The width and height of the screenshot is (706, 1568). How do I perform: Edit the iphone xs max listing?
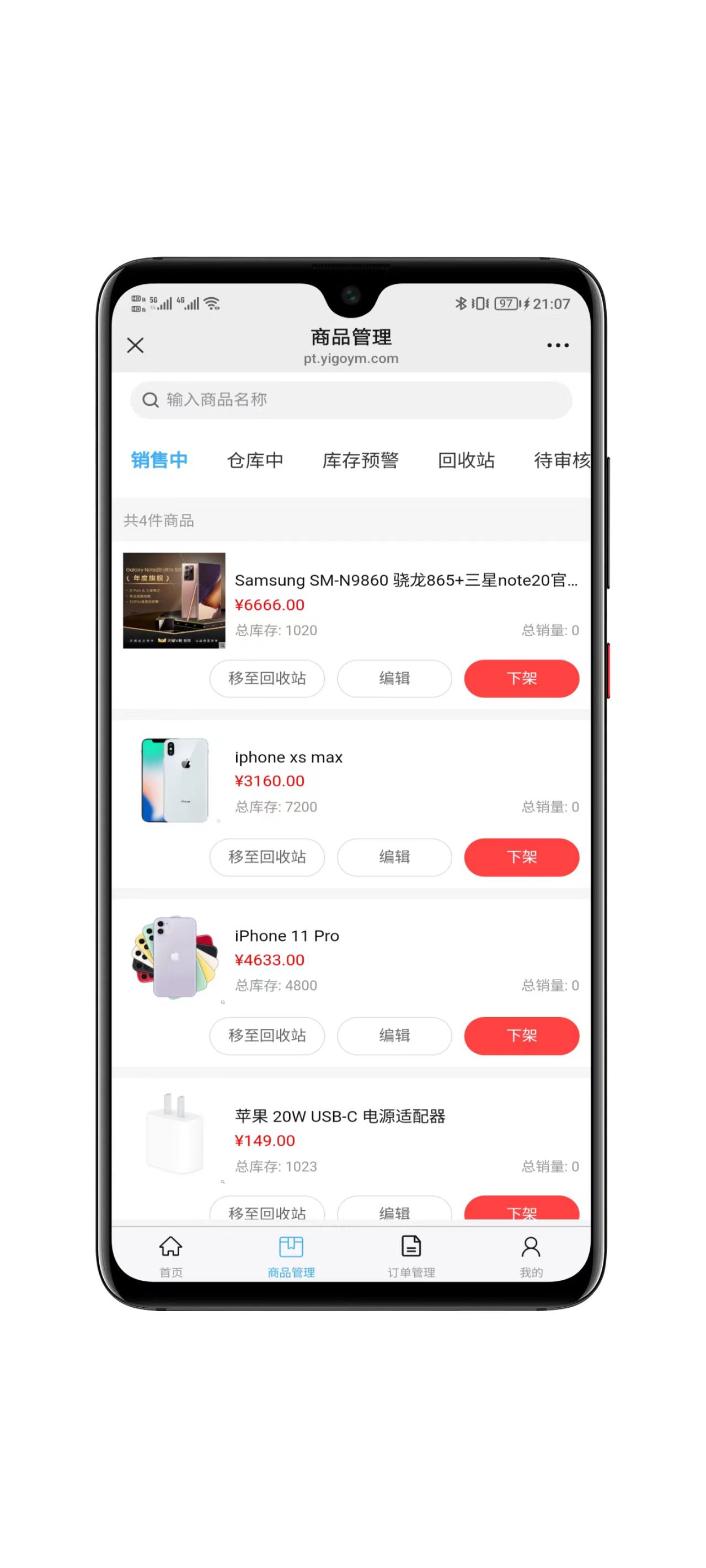tap(394, 856)
